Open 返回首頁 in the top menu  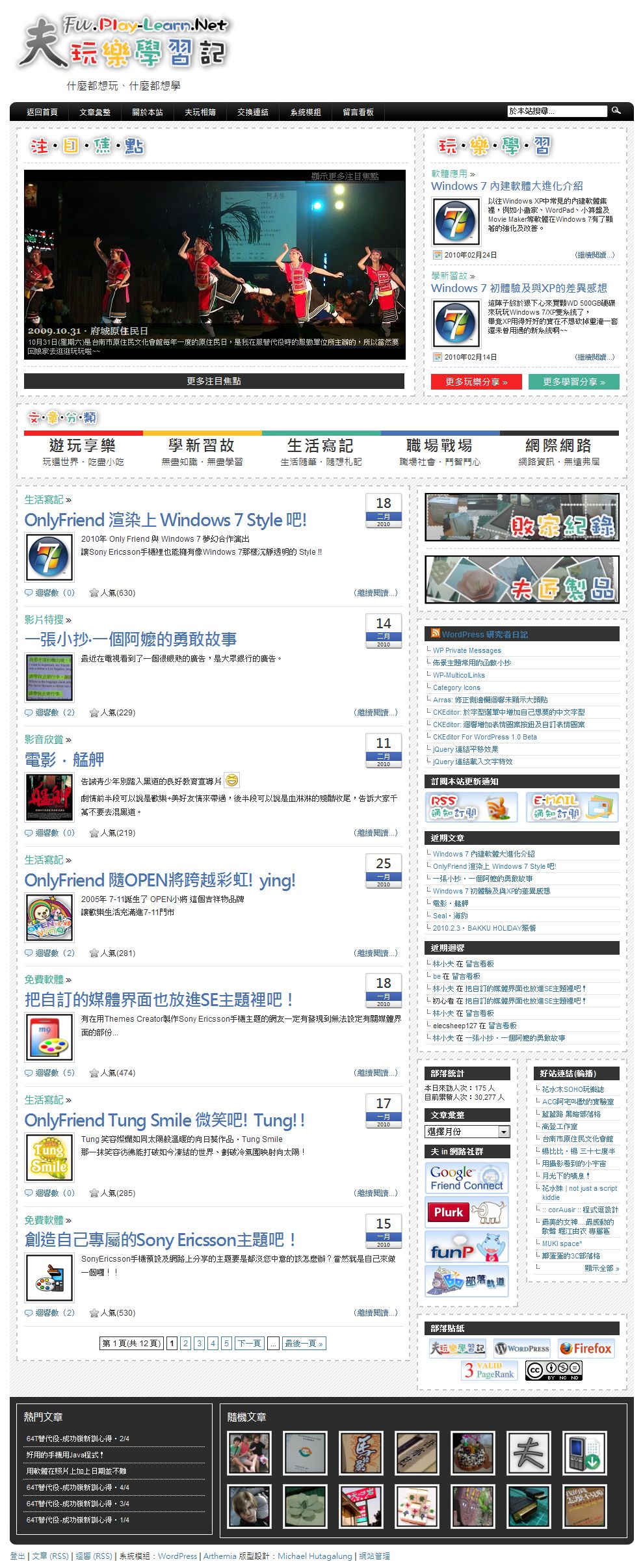tap(42, 112)
